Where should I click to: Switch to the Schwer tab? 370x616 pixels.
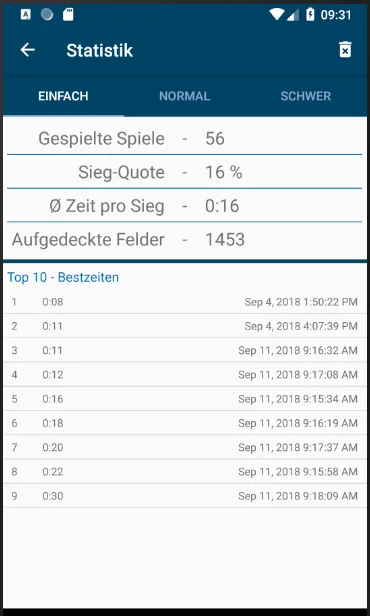click(x=306, y=96)
